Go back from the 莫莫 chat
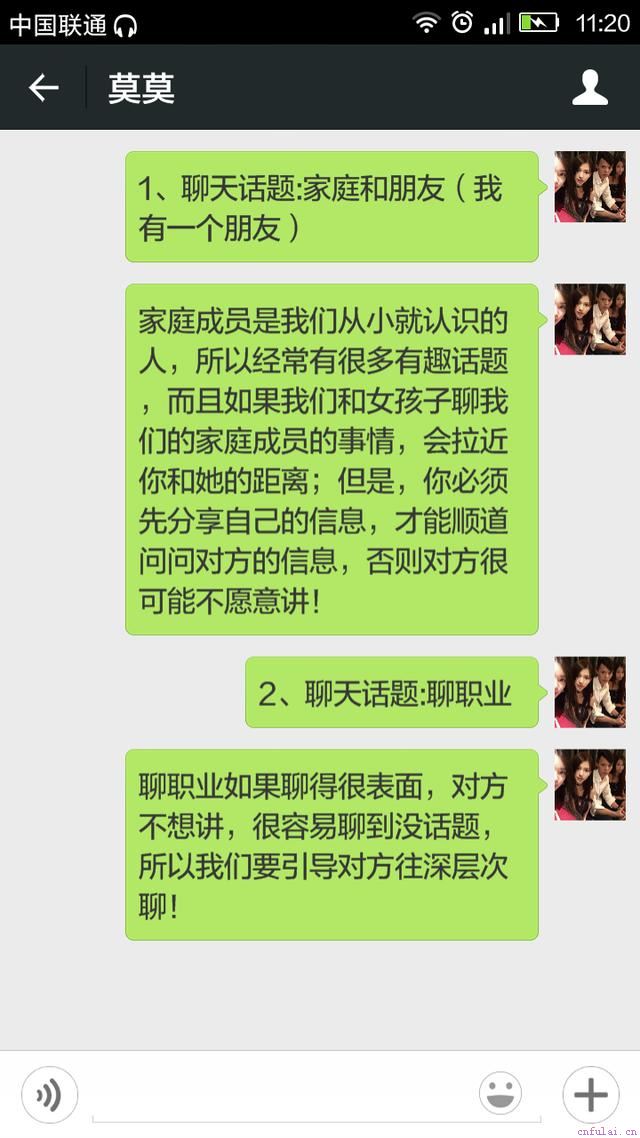Image resolution: width=640 pixels, height=1138 pixels. point(43,88)
